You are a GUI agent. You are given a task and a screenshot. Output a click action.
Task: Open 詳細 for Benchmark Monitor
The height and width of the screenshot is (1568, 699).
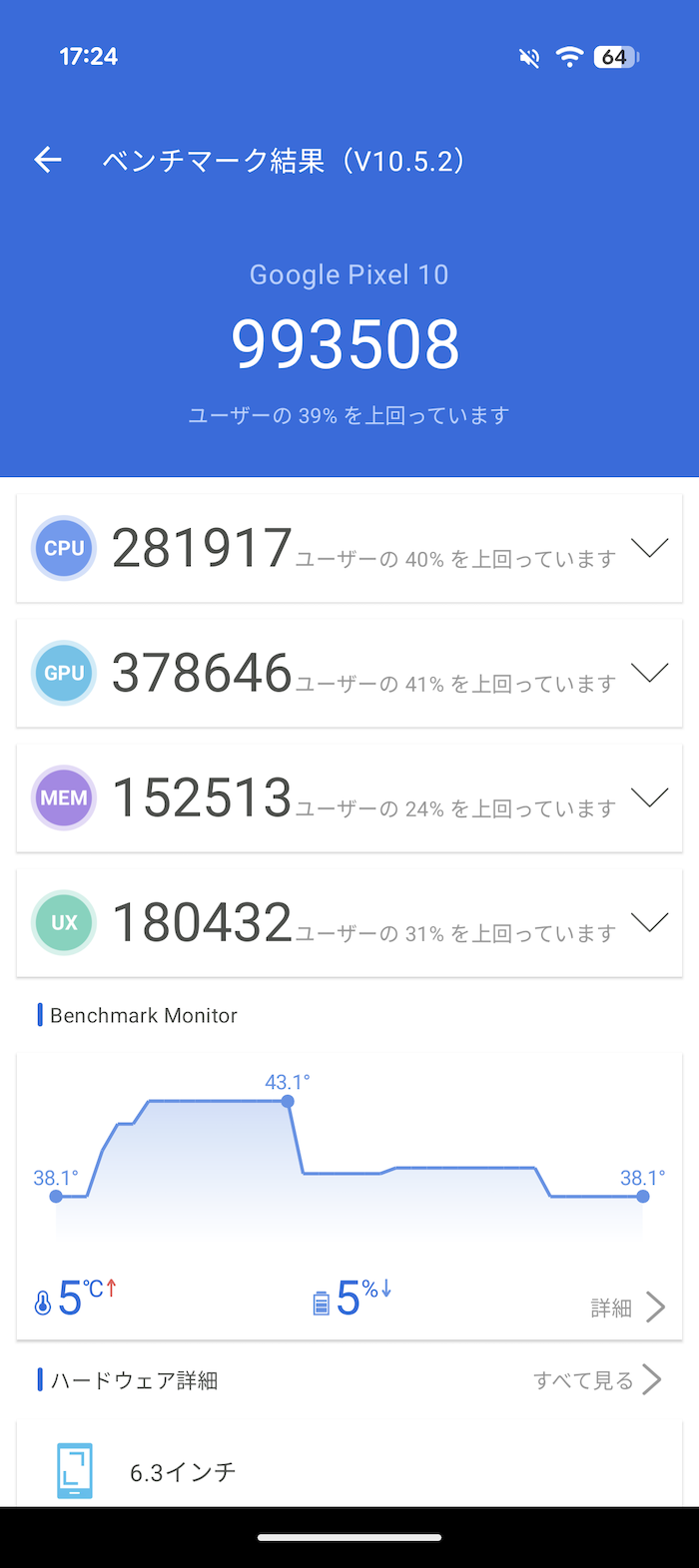pyautogui.click(x=628, y=1307)
